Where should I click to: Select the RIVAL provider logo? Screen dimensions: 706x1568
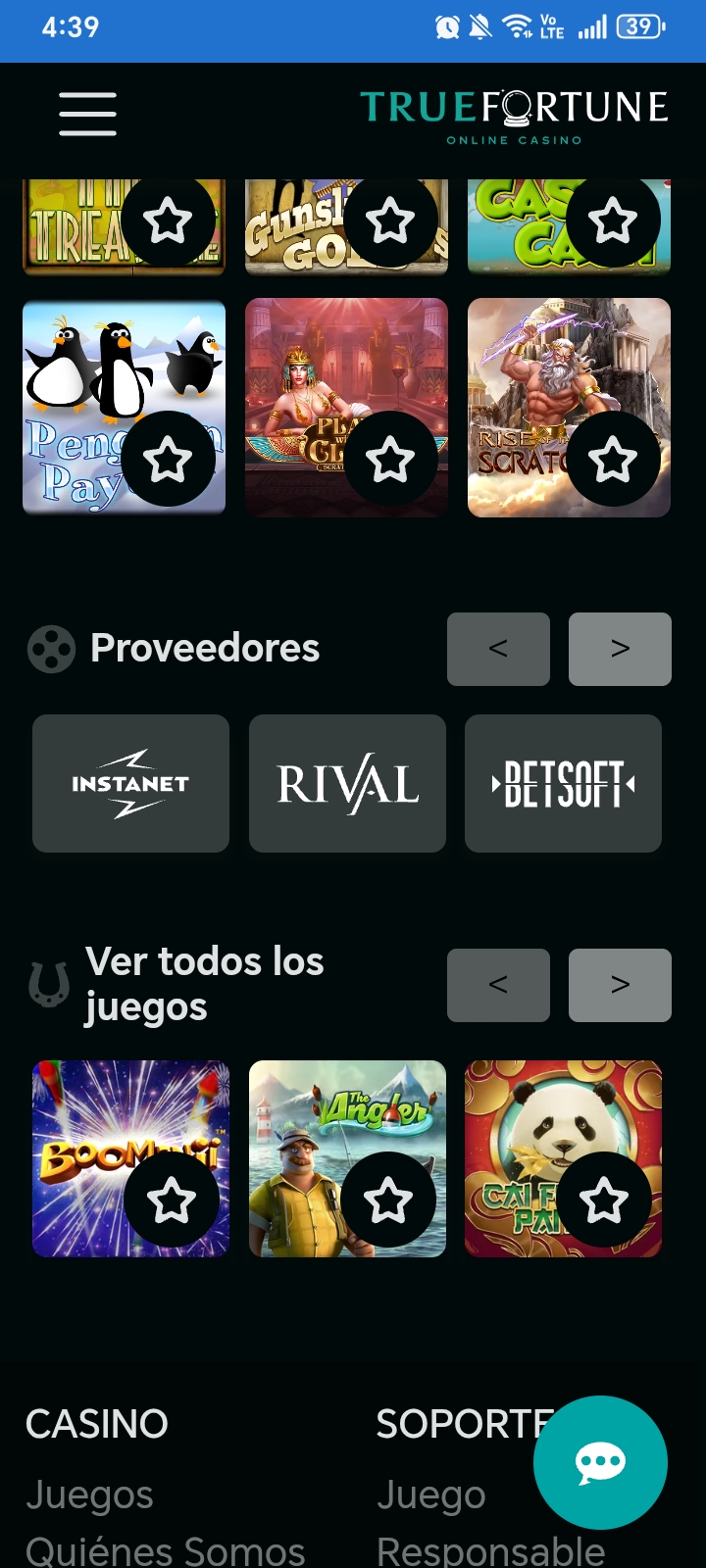click(x=347, y=783)
